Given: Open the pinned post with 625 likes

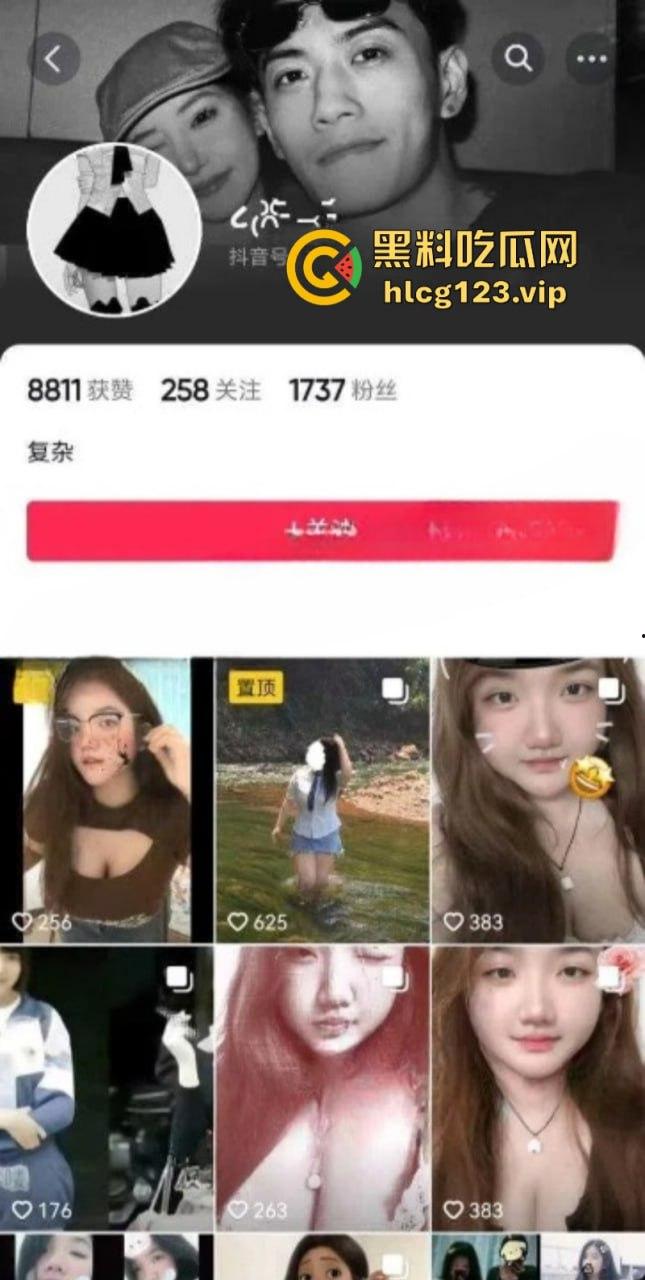Looking at the screenshot, I should click(322, 800).
